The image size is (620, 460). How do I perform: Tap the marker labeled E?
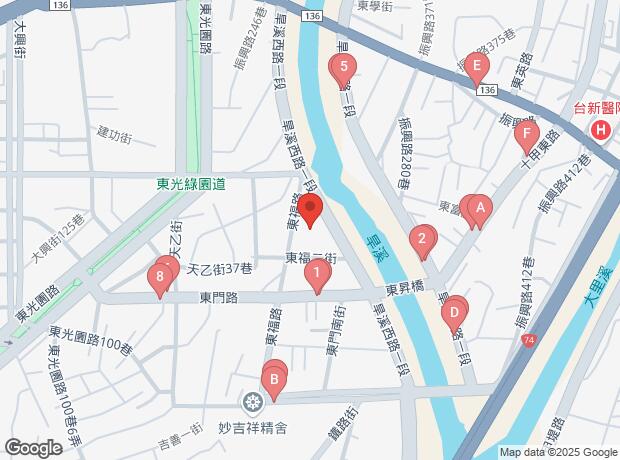(477, 70)
